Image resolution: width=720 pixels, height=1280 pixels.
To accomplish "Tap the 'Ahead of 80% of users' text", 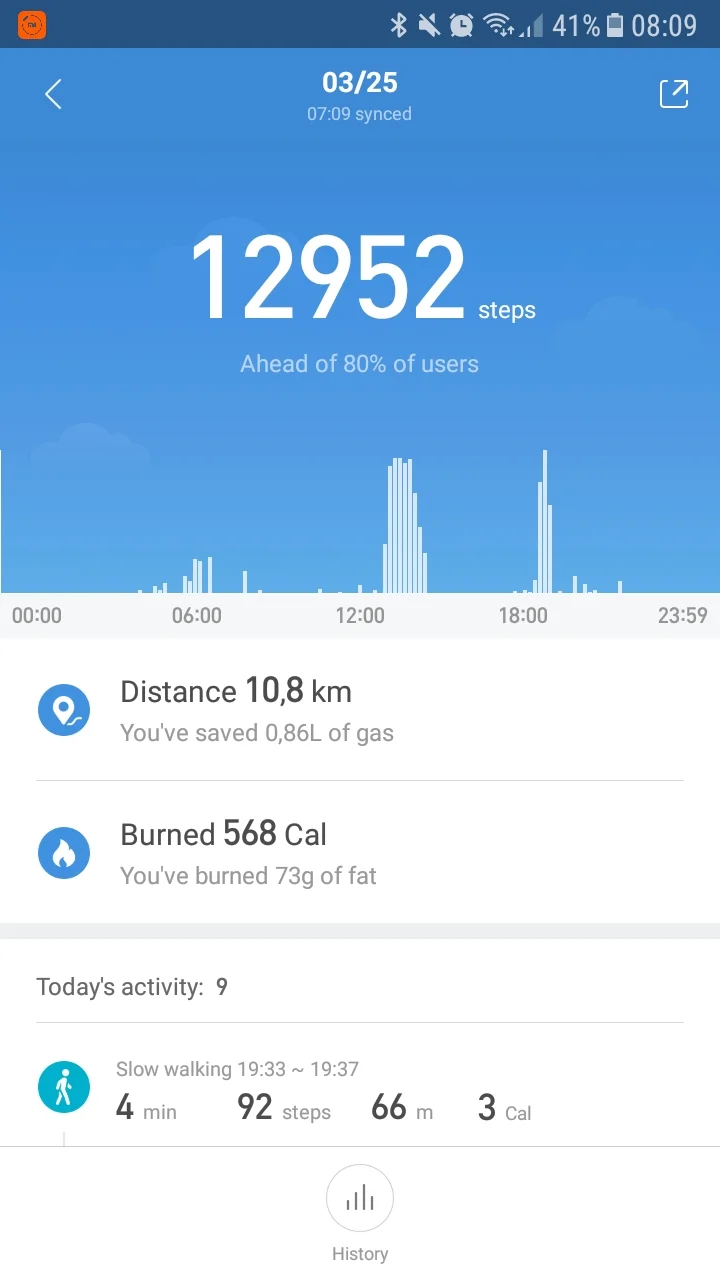I will coord(359,363).
